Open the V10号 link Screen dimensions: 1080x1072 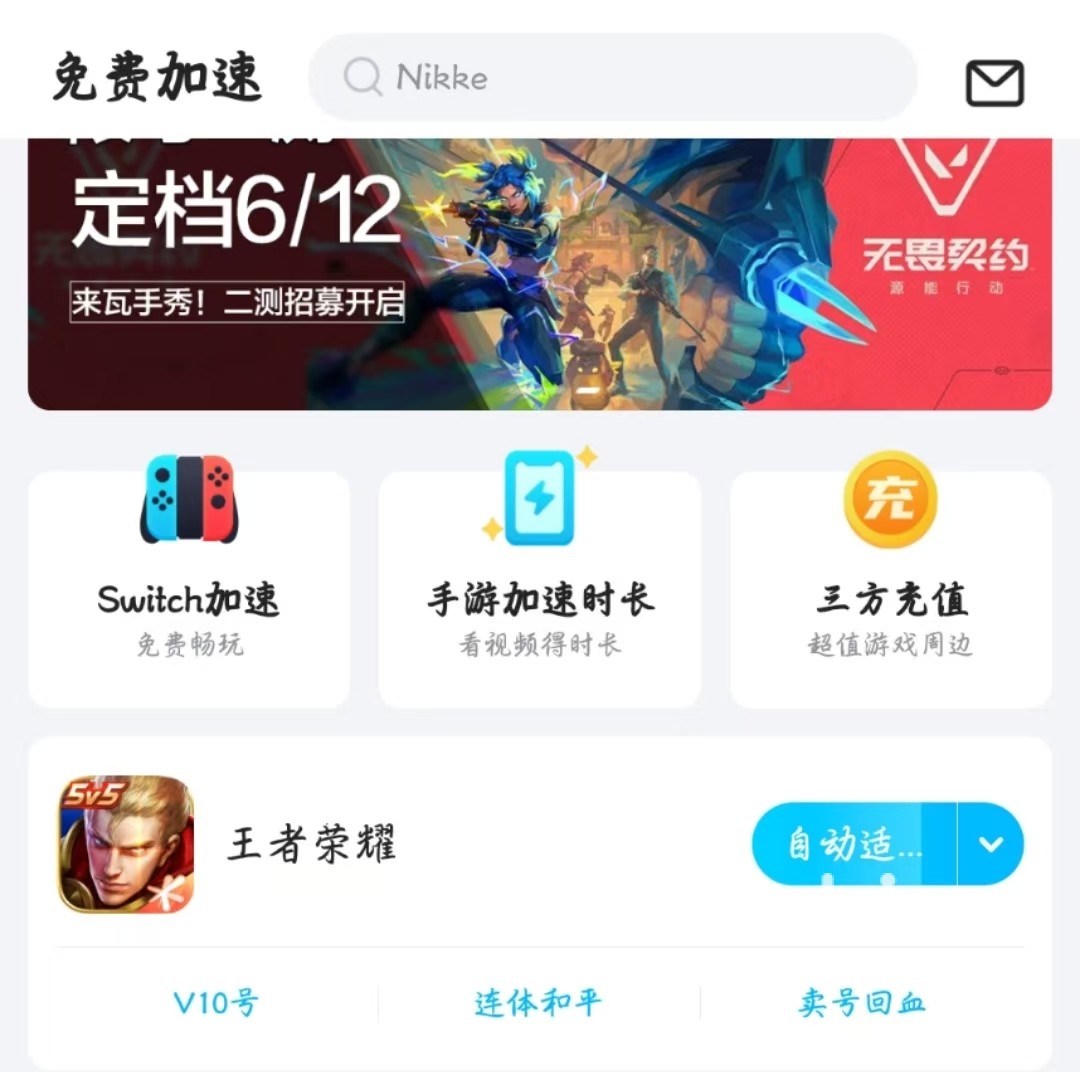pyautogui.click(x=216, y=1003)
